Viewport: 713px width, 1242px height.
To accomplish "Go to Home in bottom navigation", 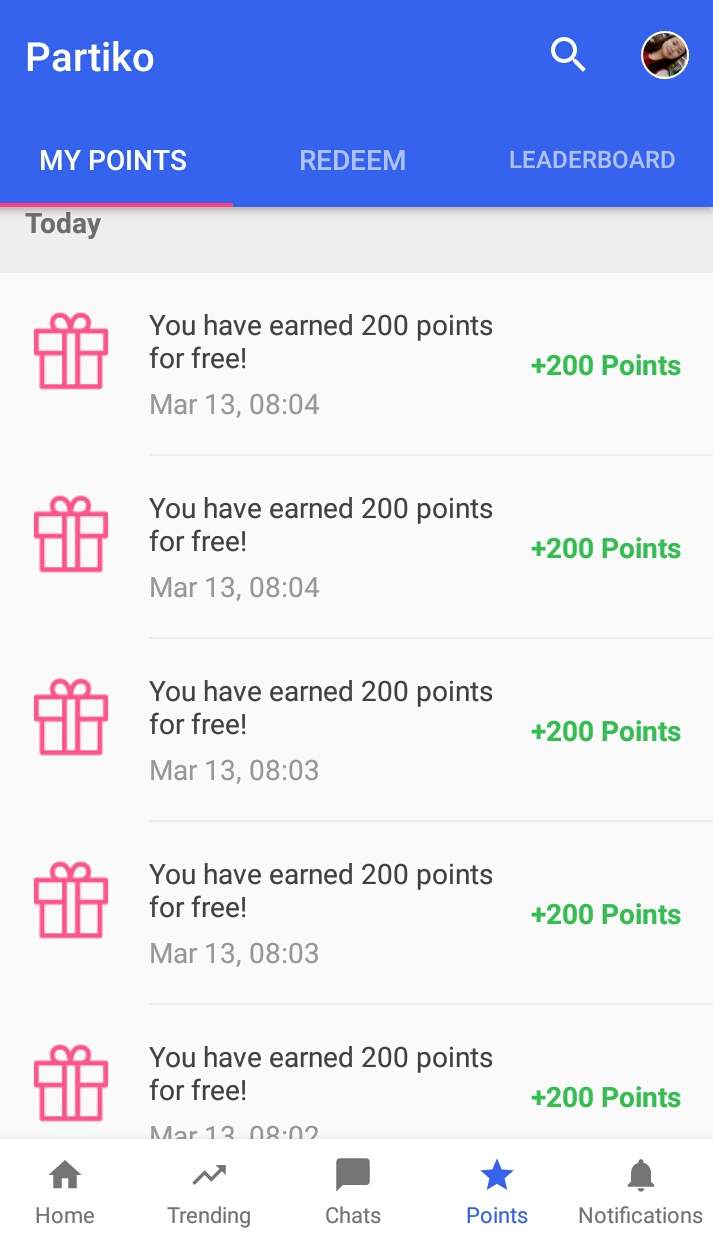I will 65,1192.
